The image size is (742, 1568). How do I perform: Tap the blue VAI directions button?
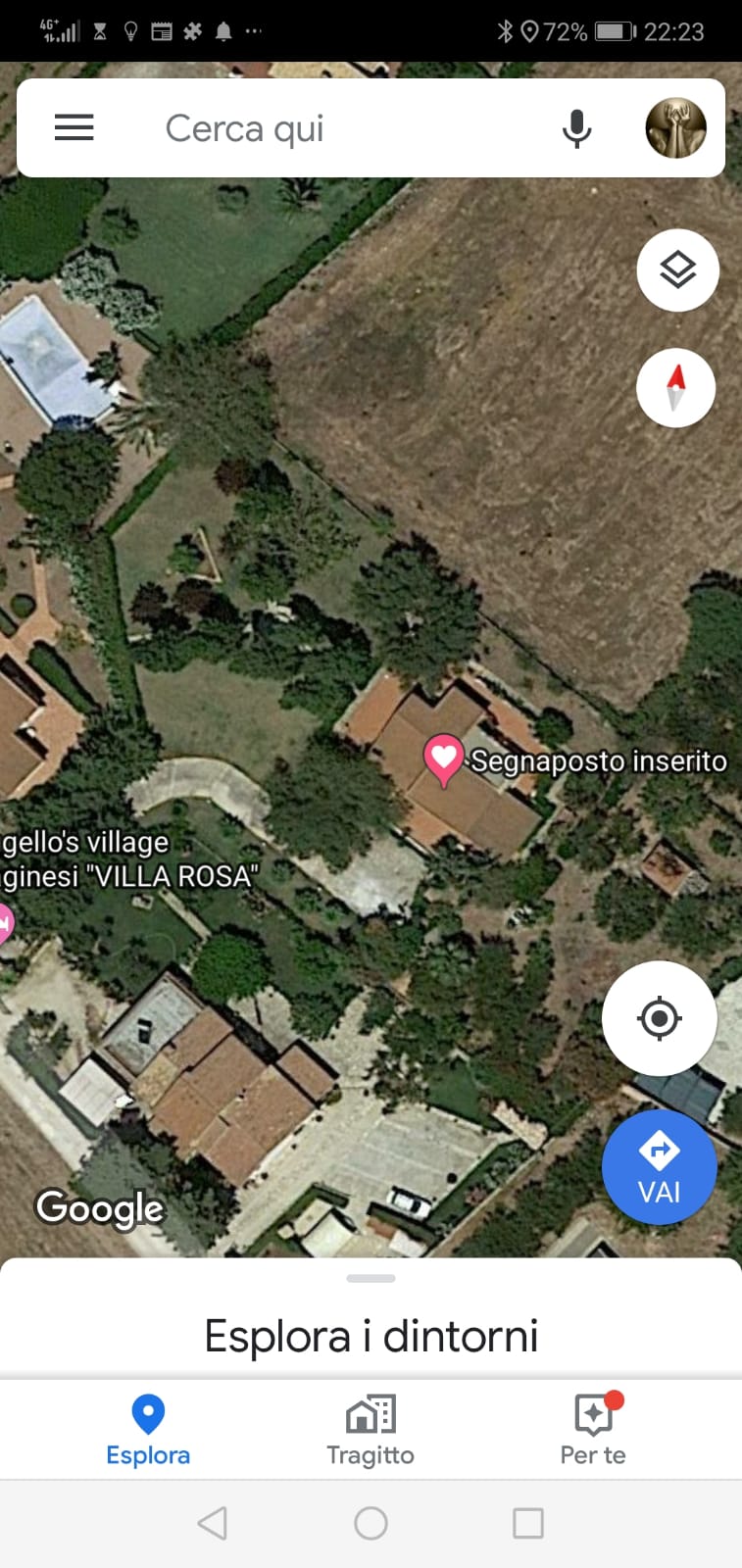(659, 1167)
